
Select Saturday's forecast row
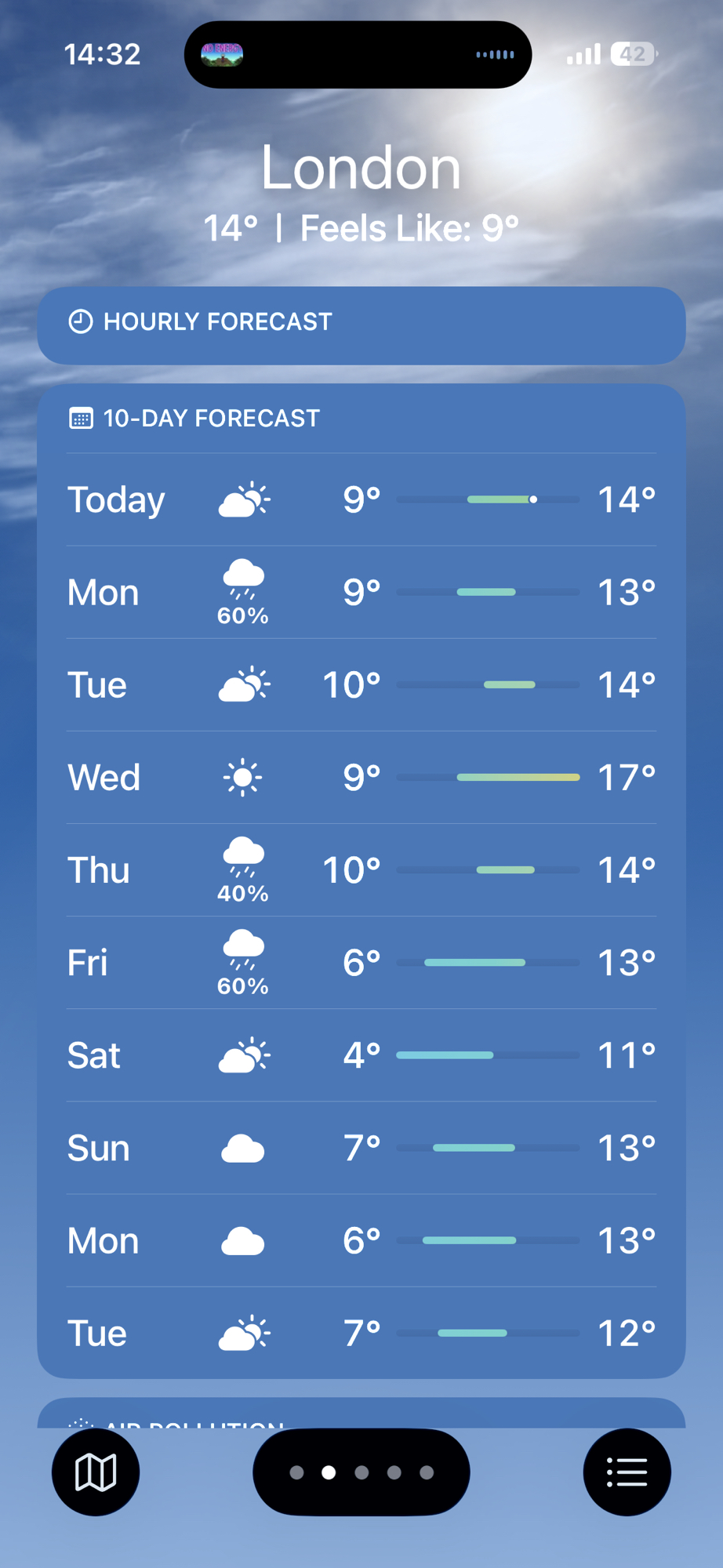[x=361, y=1055]
